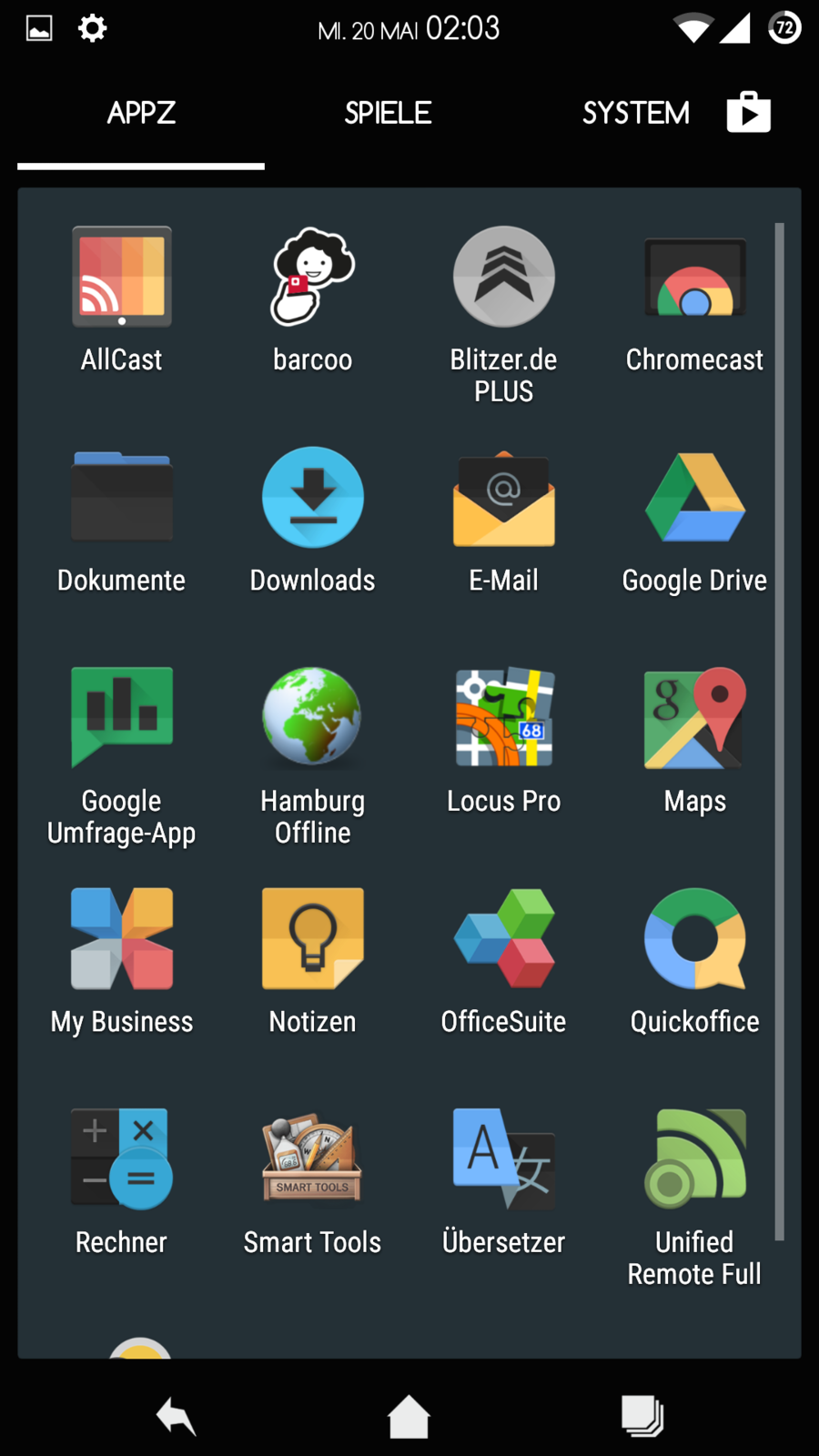This screenshot has height=1456, width=819.
Task: Open the Notizen app
Action: (x=312, y=938)
